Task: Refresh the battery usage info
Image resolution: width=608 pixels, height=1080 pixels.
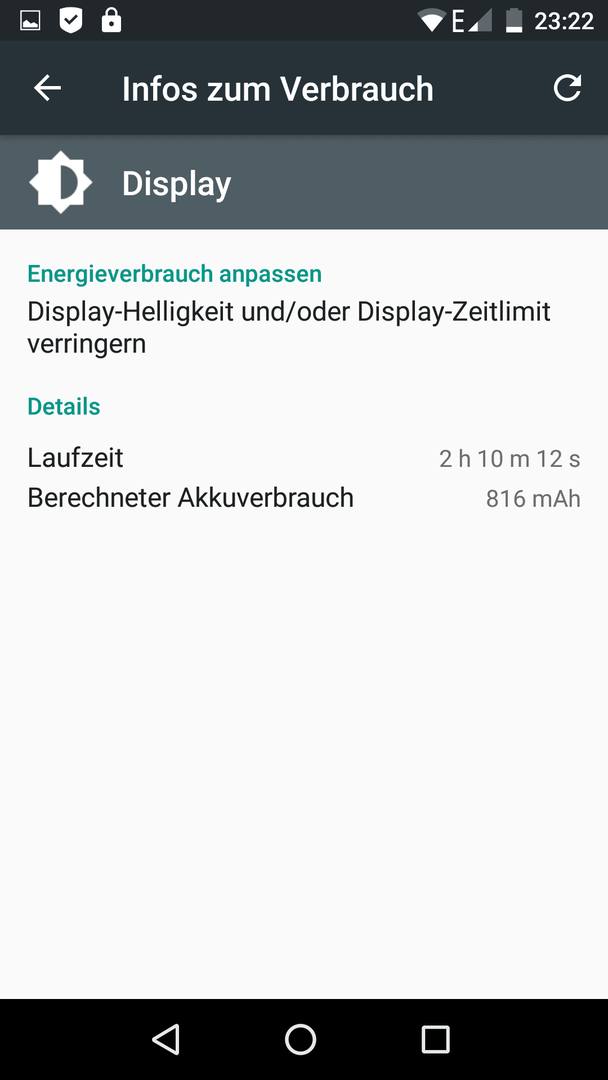Action: point(567,88)
